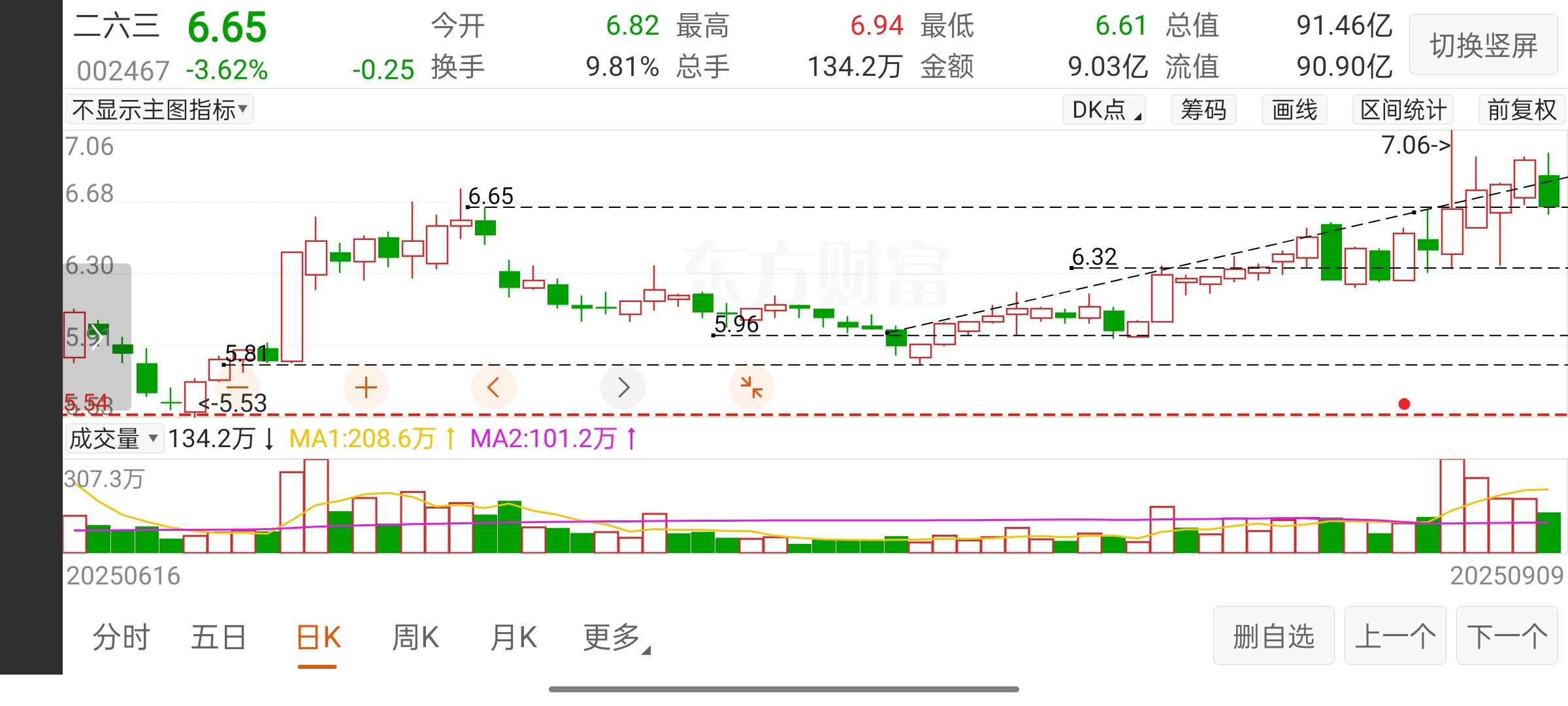Move chart left with the left arrow
Viewport: 1568px width, 706px height.
pyautogui.click(x=494, y=388)
